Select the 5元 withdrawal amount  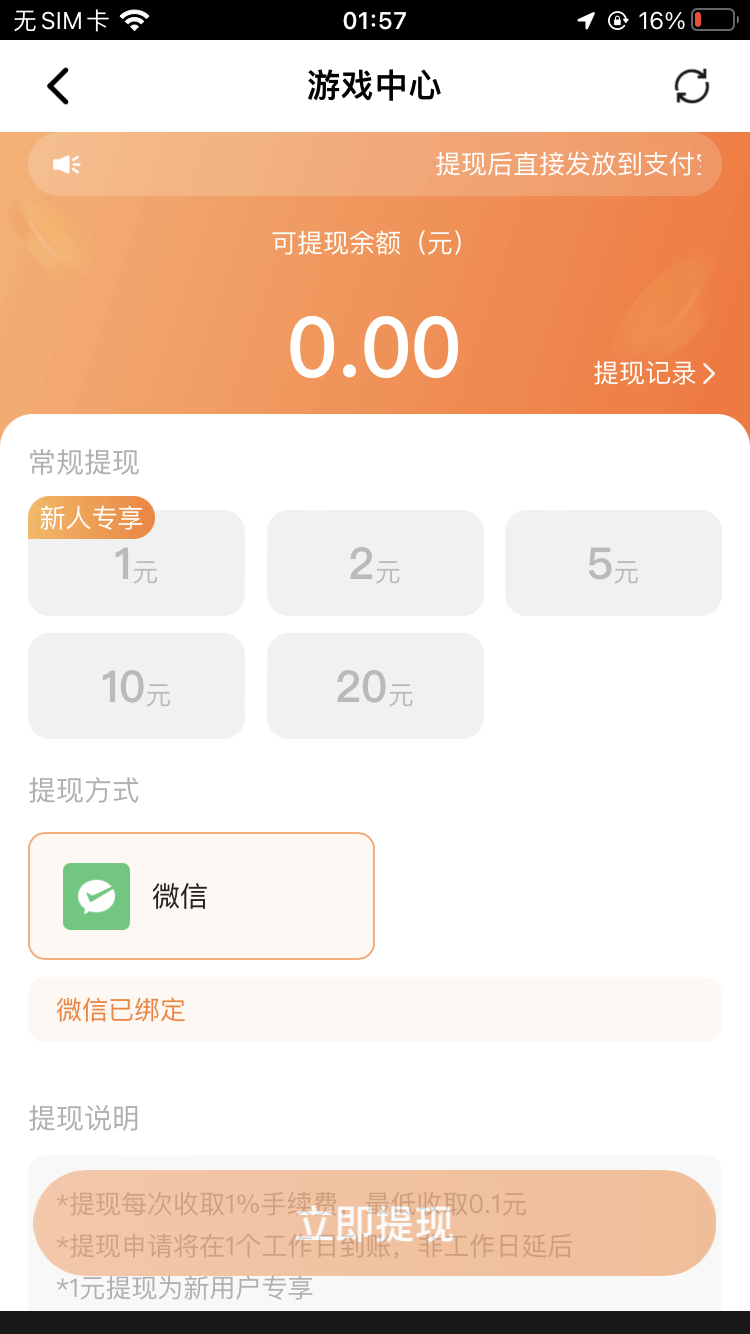[x=613, y=562]
